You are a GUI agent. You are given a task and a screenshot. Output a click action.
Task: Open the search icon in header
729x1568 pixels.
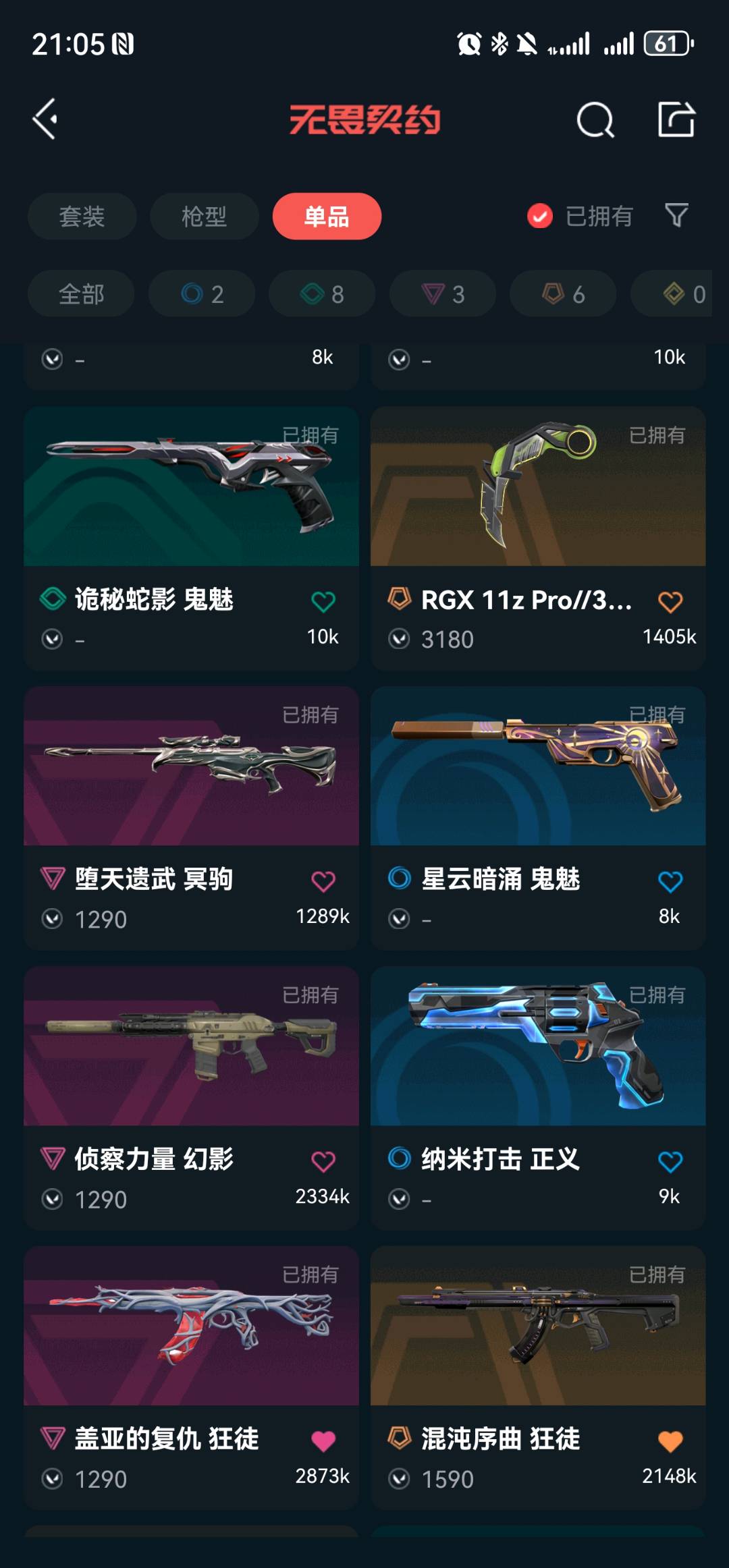pos(595,121)
